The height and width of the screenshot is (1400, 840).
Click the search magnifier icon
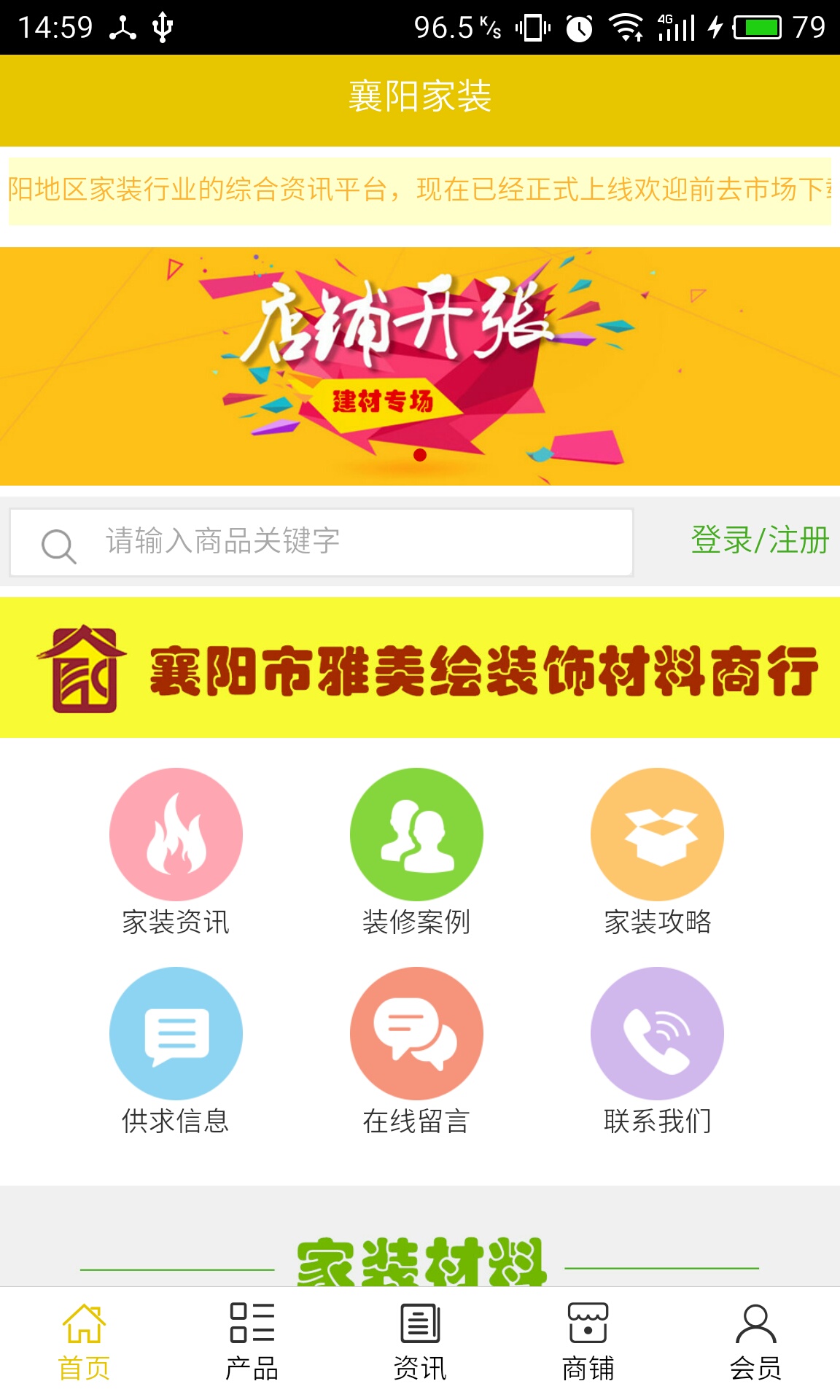click(x=59, y=542)
